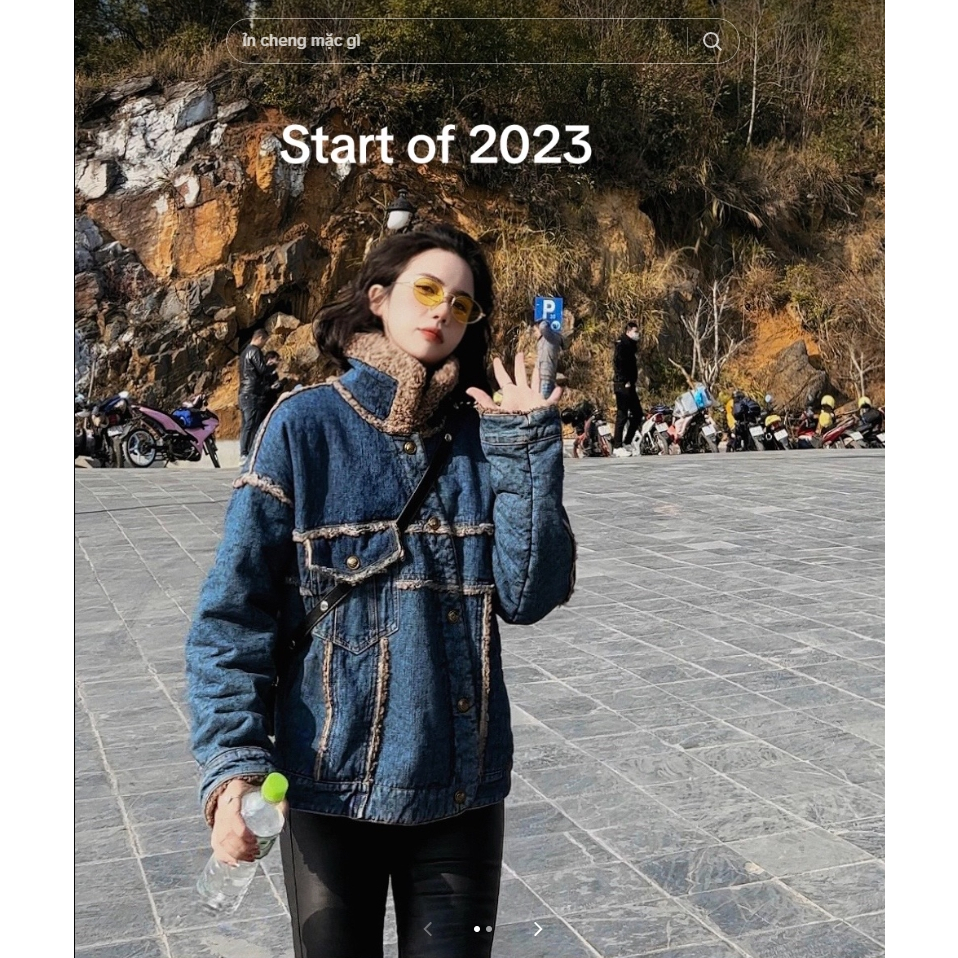Screen dimensions: 958x958
Task: Go to the next slide arrow
Action: pyautogui.click(x=538, y=929)
